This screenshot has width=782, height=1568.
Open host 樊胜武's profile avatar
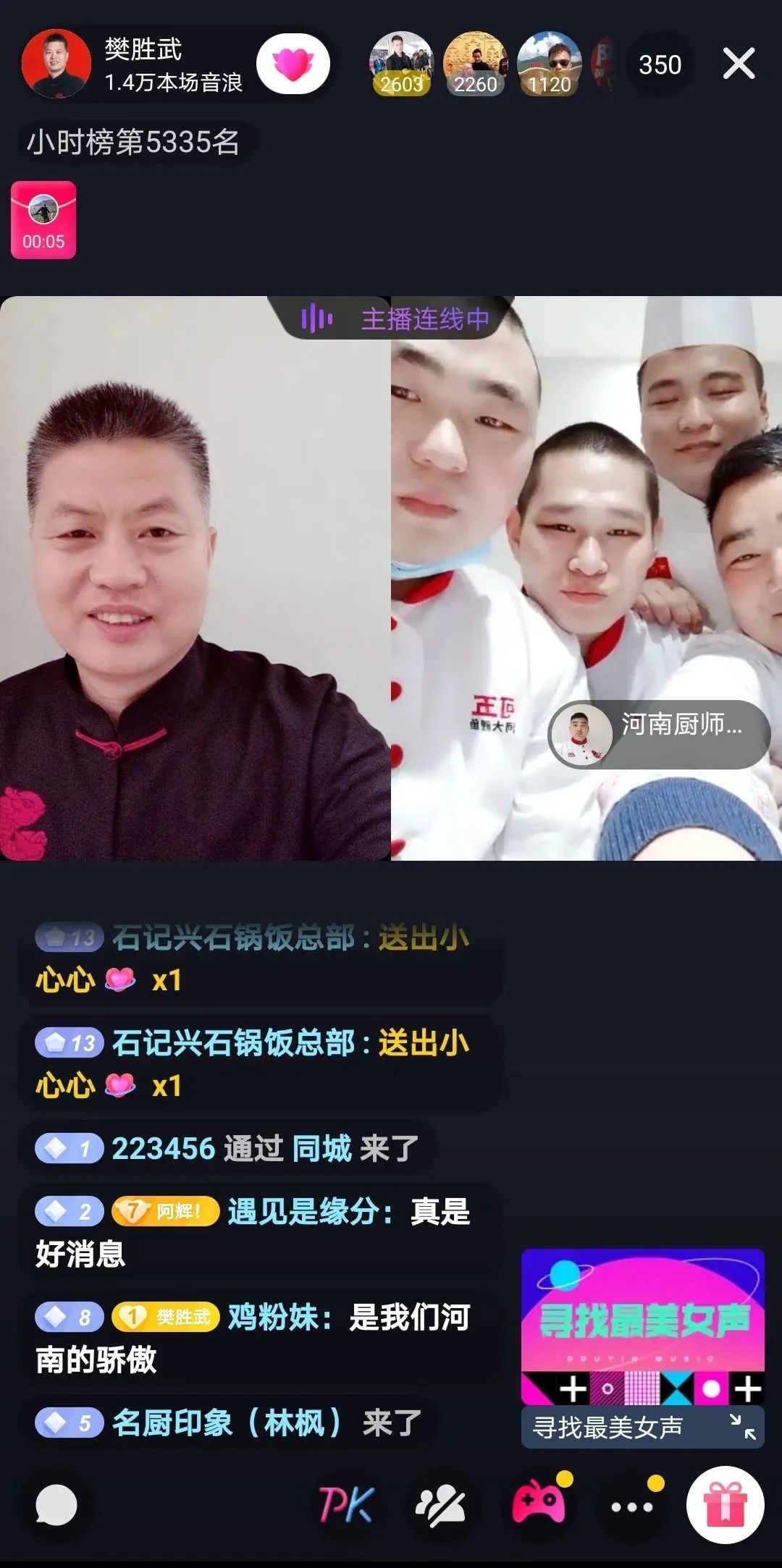coord(56,64)
